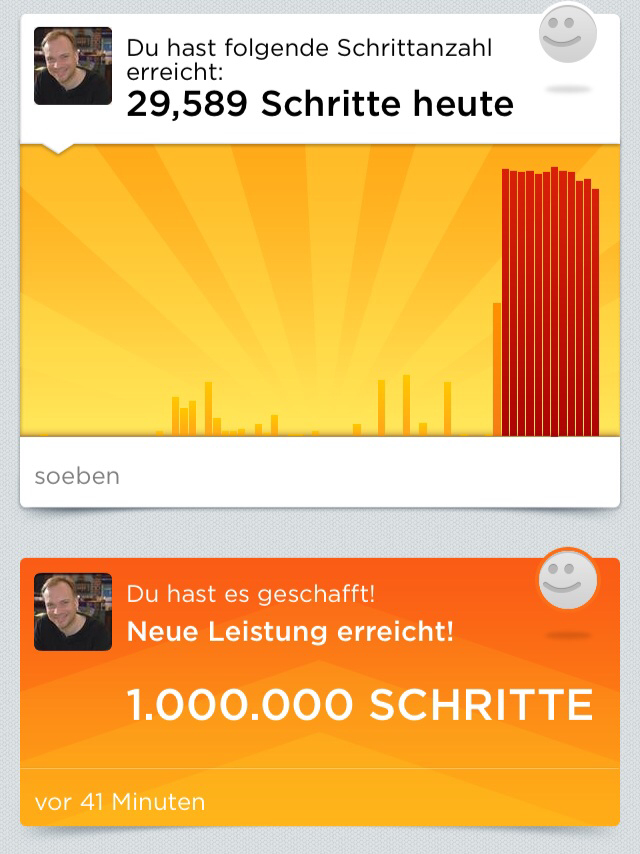View the profile photo on the steps card

73,66
